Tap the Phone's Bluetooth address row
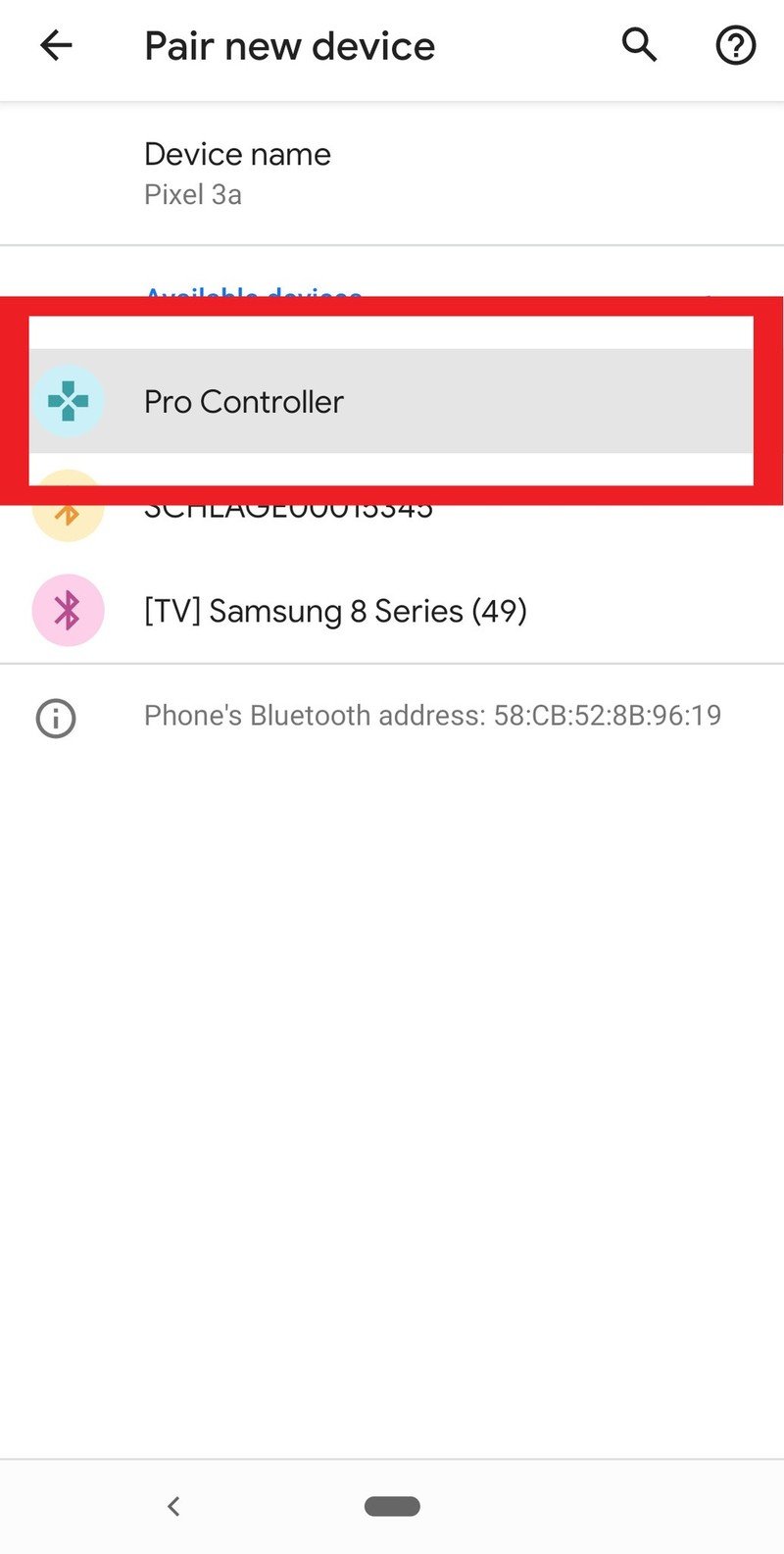The image size is (784, 1554). tap(431, 716)
